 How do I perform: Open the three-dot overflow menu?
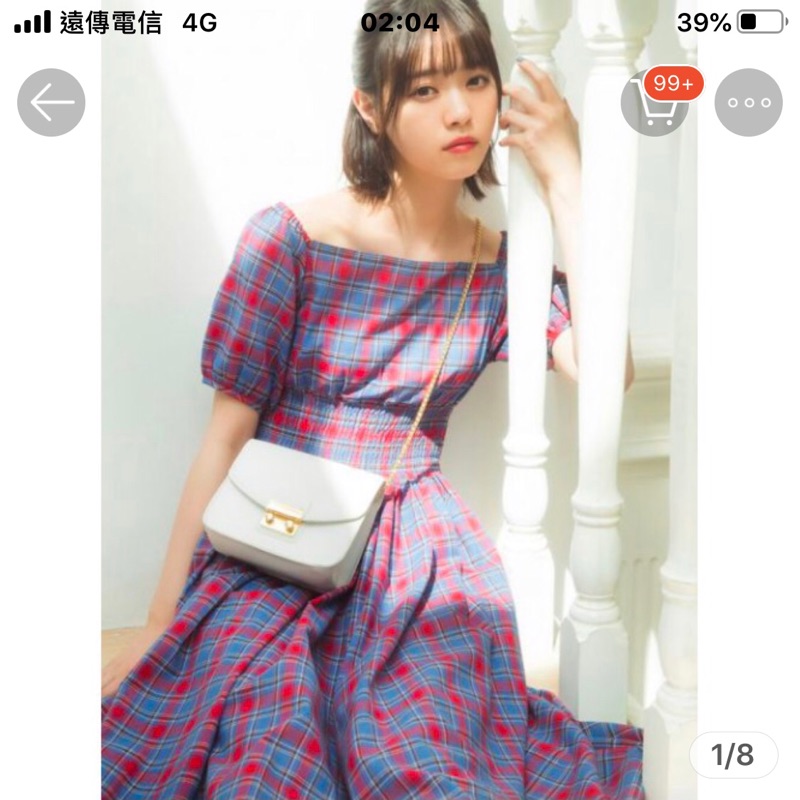[x=748, y=102]
